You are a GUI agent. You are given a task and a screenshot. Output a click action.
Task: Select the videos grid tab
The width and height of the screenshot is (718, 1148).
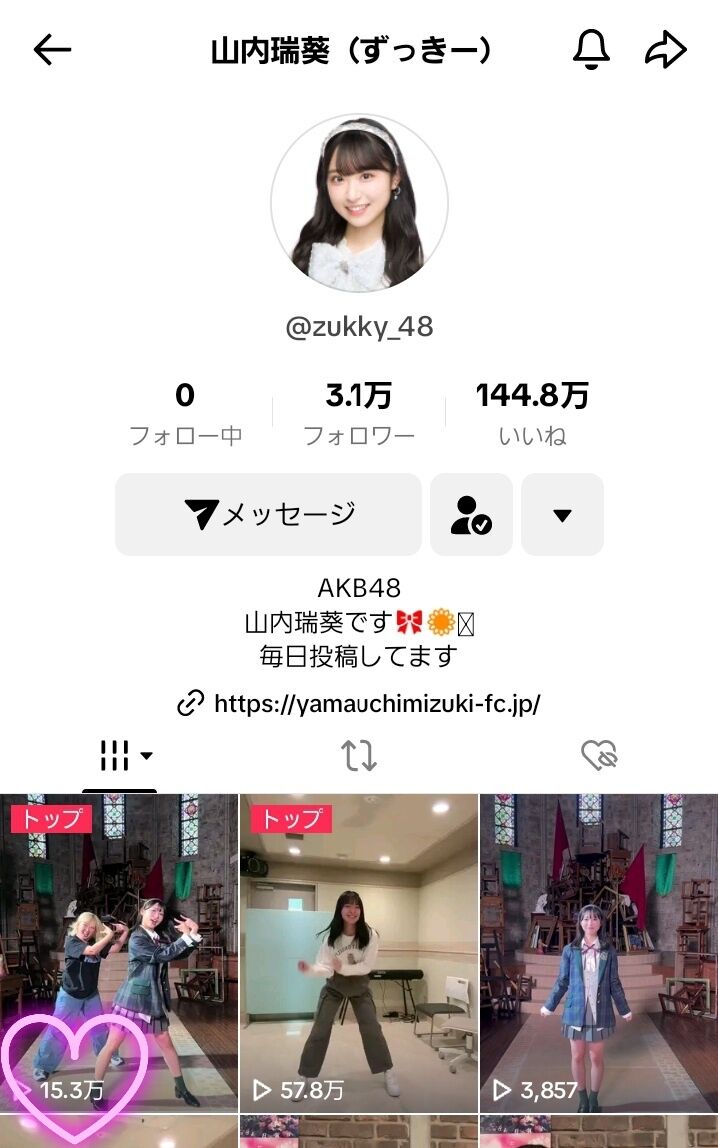coord(120,757)
